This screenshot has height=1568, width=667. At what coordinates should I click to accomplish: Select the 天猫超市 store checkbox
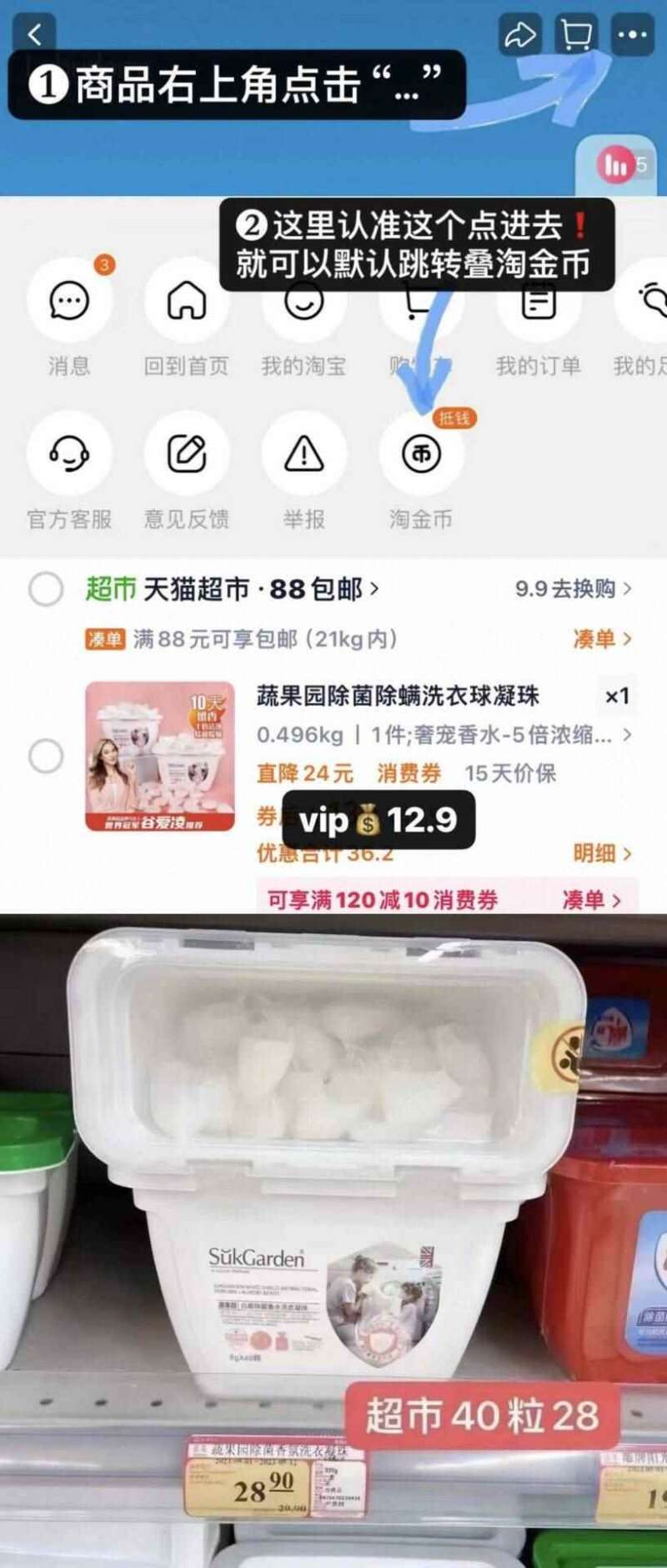point(47,588)
